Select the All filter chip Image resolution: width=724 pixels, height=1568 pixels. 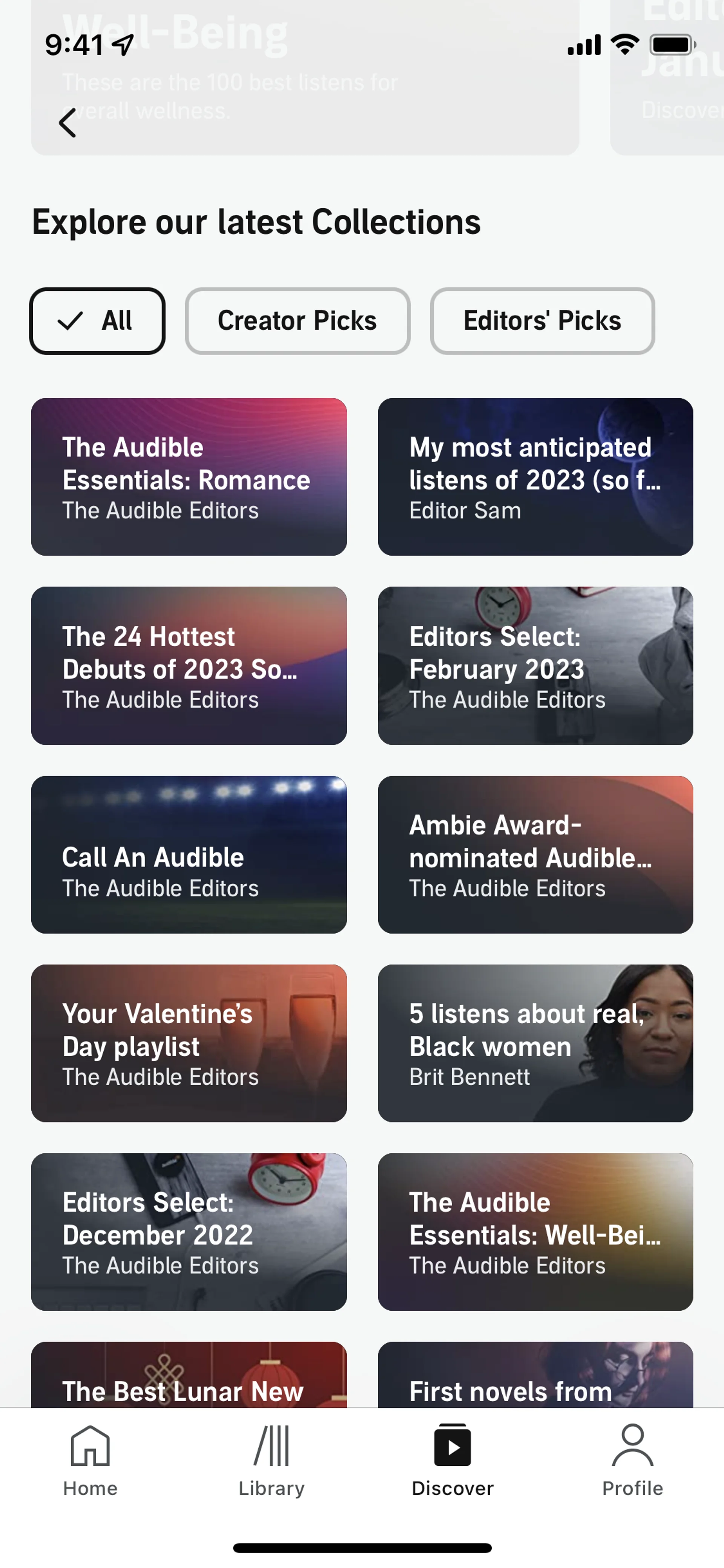click(x=97, y=321)
